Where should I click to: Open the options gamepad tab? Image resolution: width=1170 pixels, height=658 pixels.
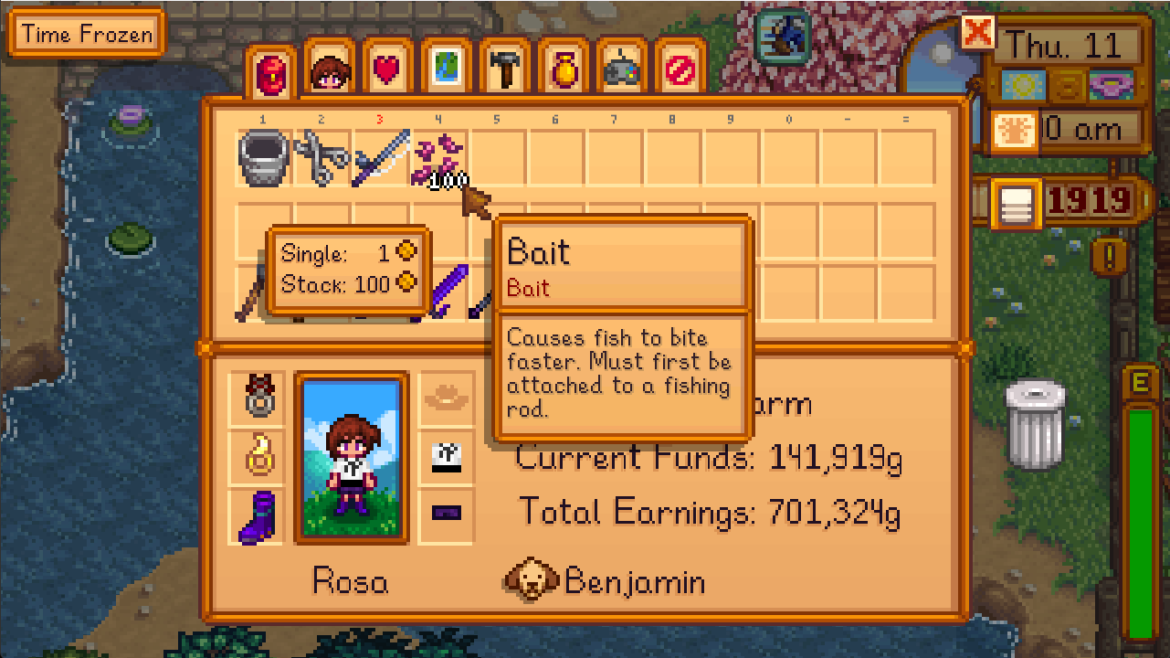point(621,72)
